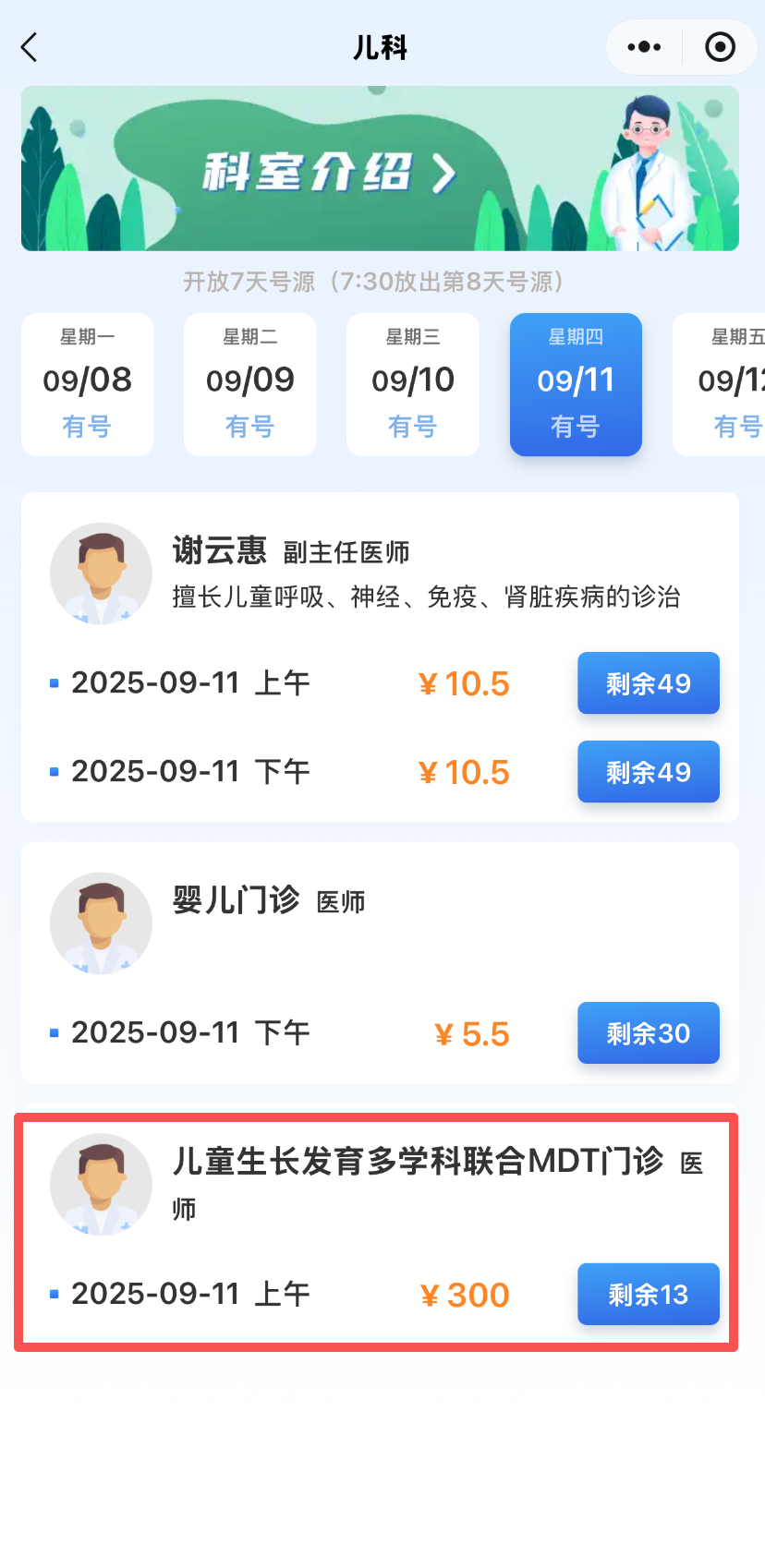Click 谢云惠's doctor avatar photo
The height and width of the screenshot is (1568, 765).
pyautogui.click(x=101, y=573)
